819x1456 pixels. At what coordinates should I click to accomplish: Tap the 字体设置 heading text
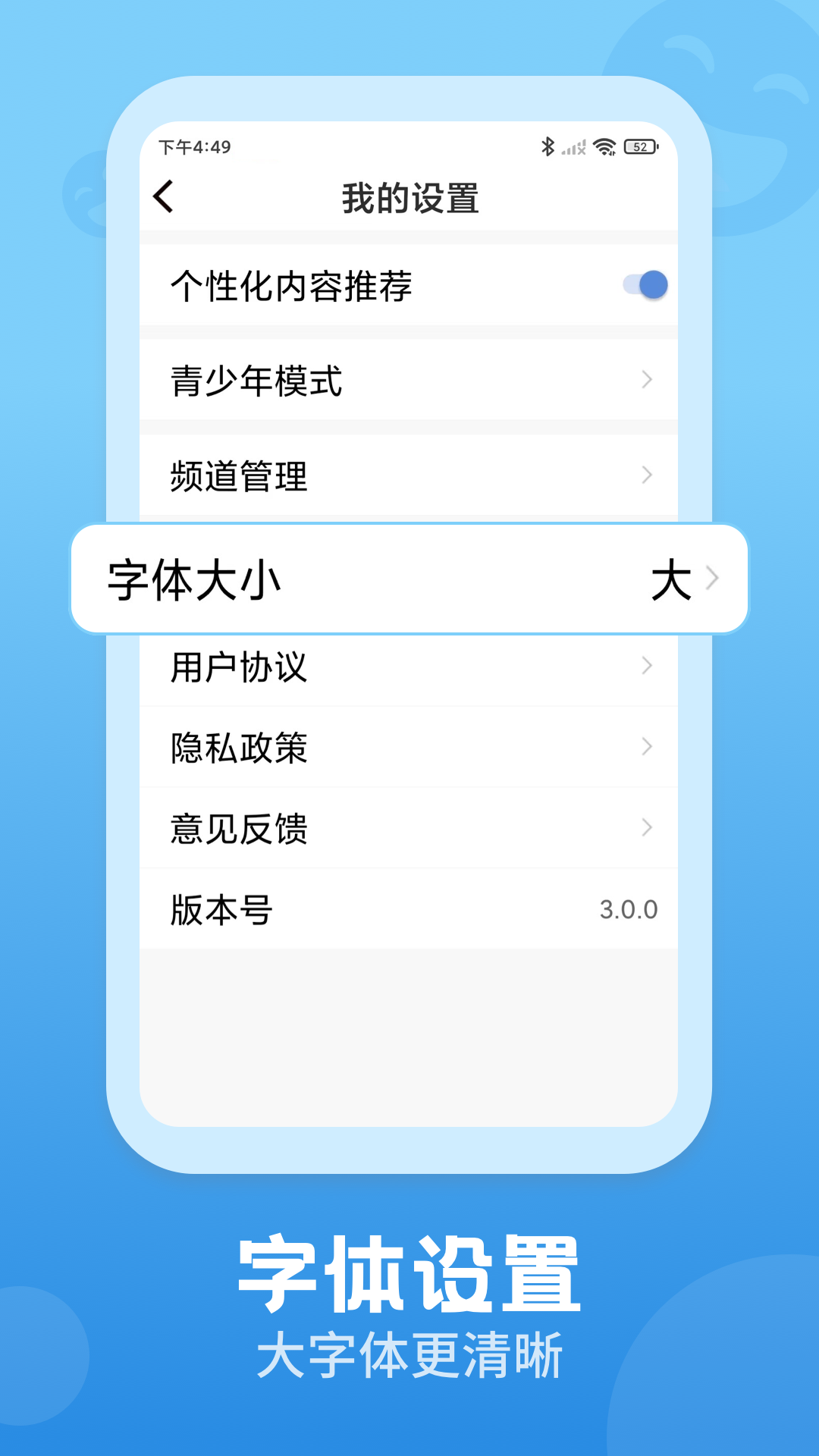[409, 1275]
